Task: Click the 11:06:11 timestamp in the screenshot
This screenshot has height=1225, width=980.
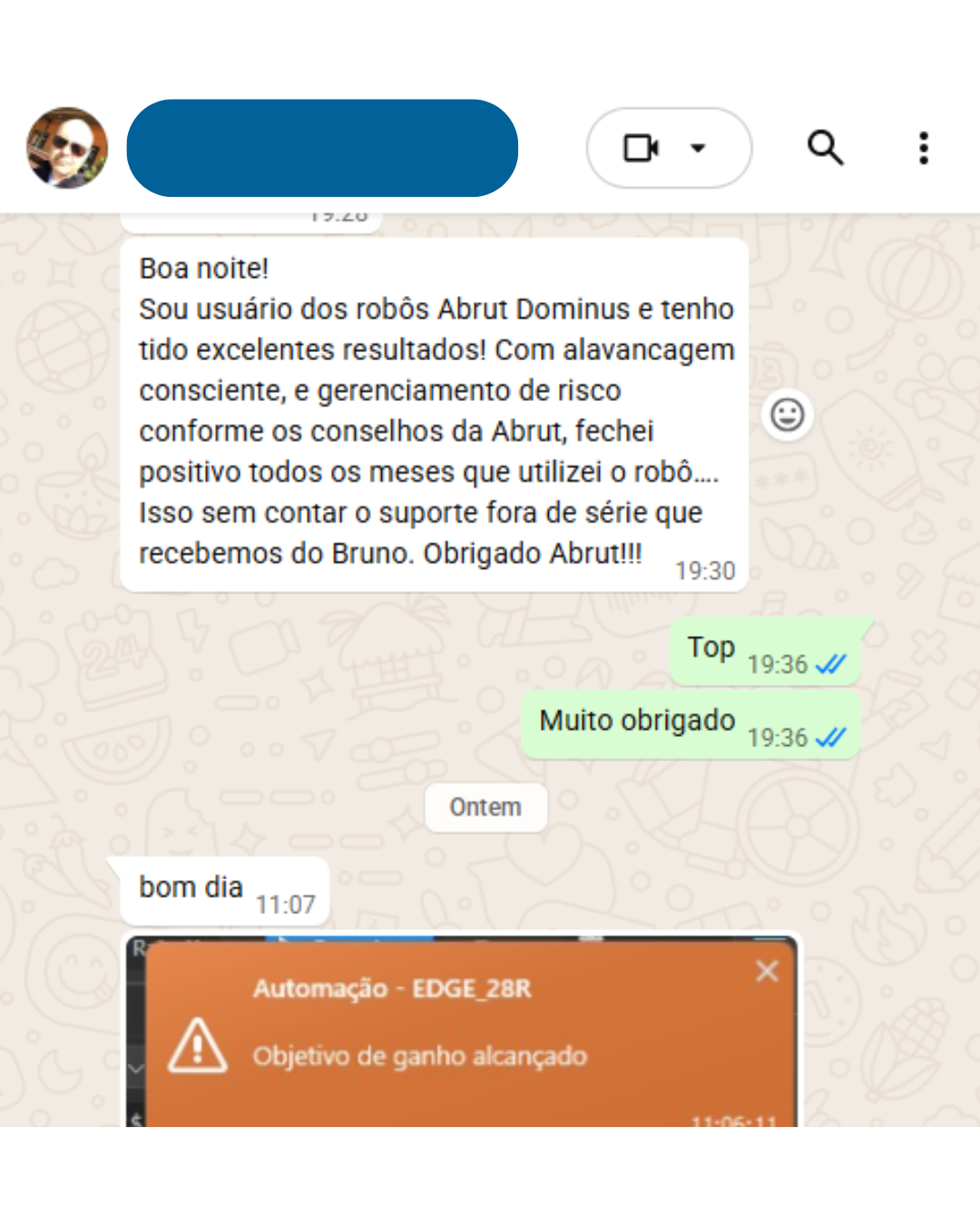Action: click(x=731, y=1121)
